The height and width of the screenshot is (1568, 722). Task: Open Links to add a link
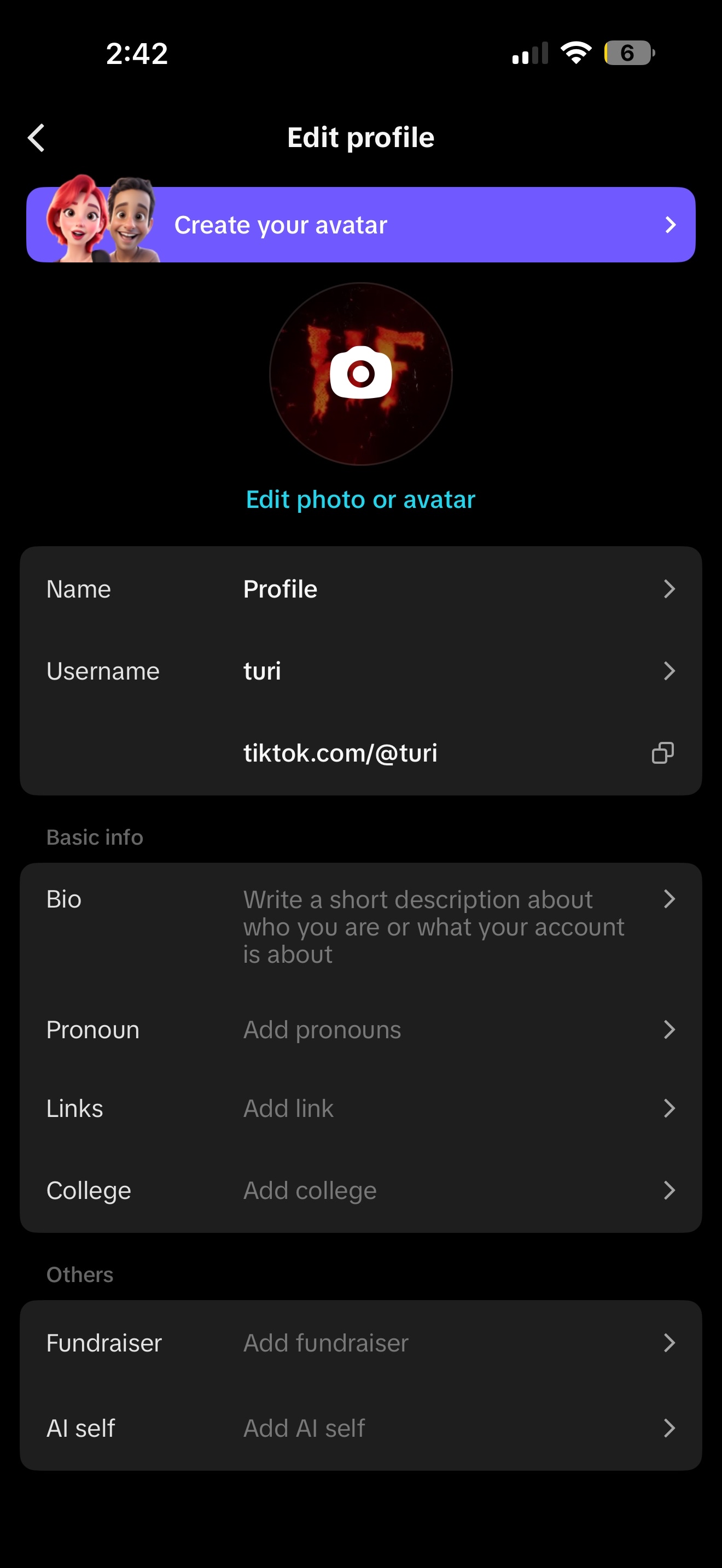point(360,1108)
